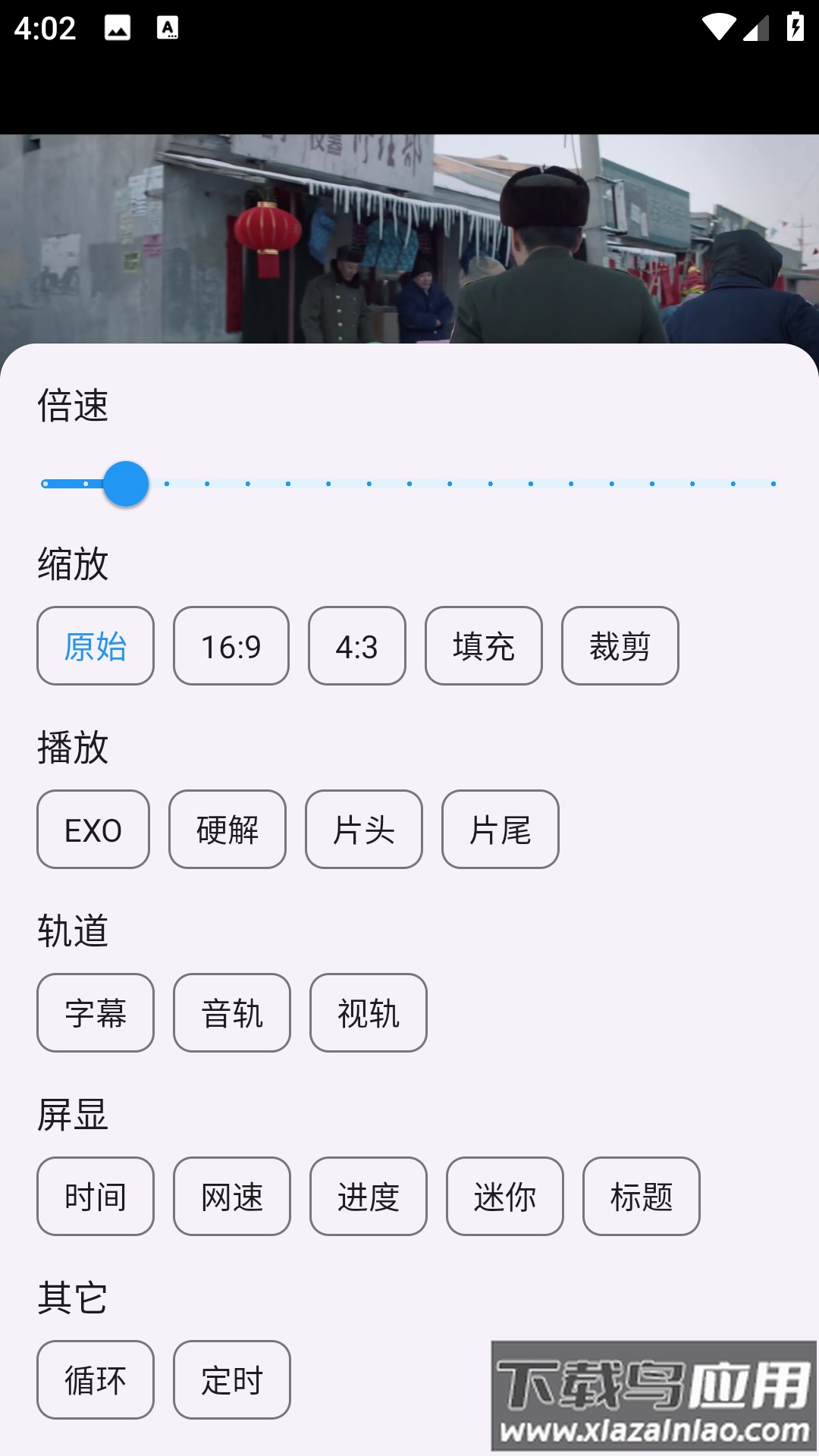Set aspect ratio to 16:9
The width and height of the screenshot is (819, 1456).
[x=231, y=646]
